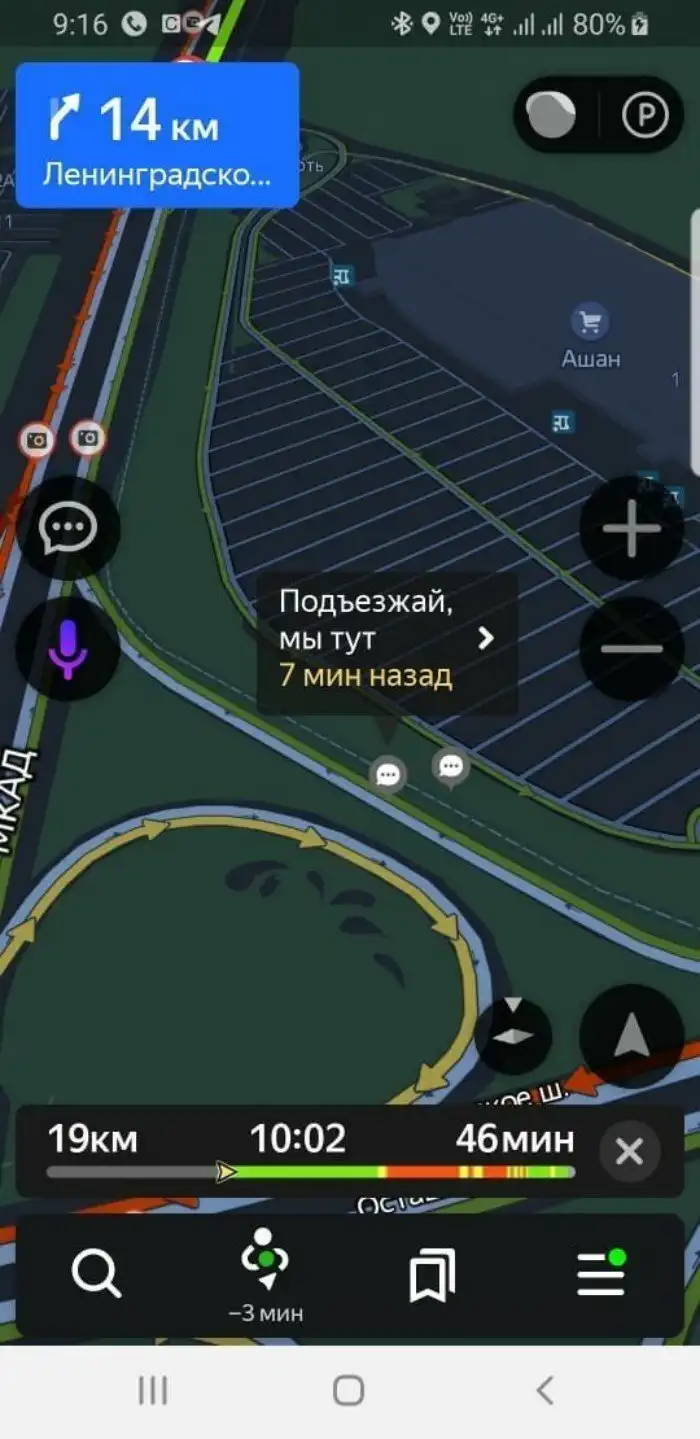Go back using the system navigation bar

[x=544, y=1390]
